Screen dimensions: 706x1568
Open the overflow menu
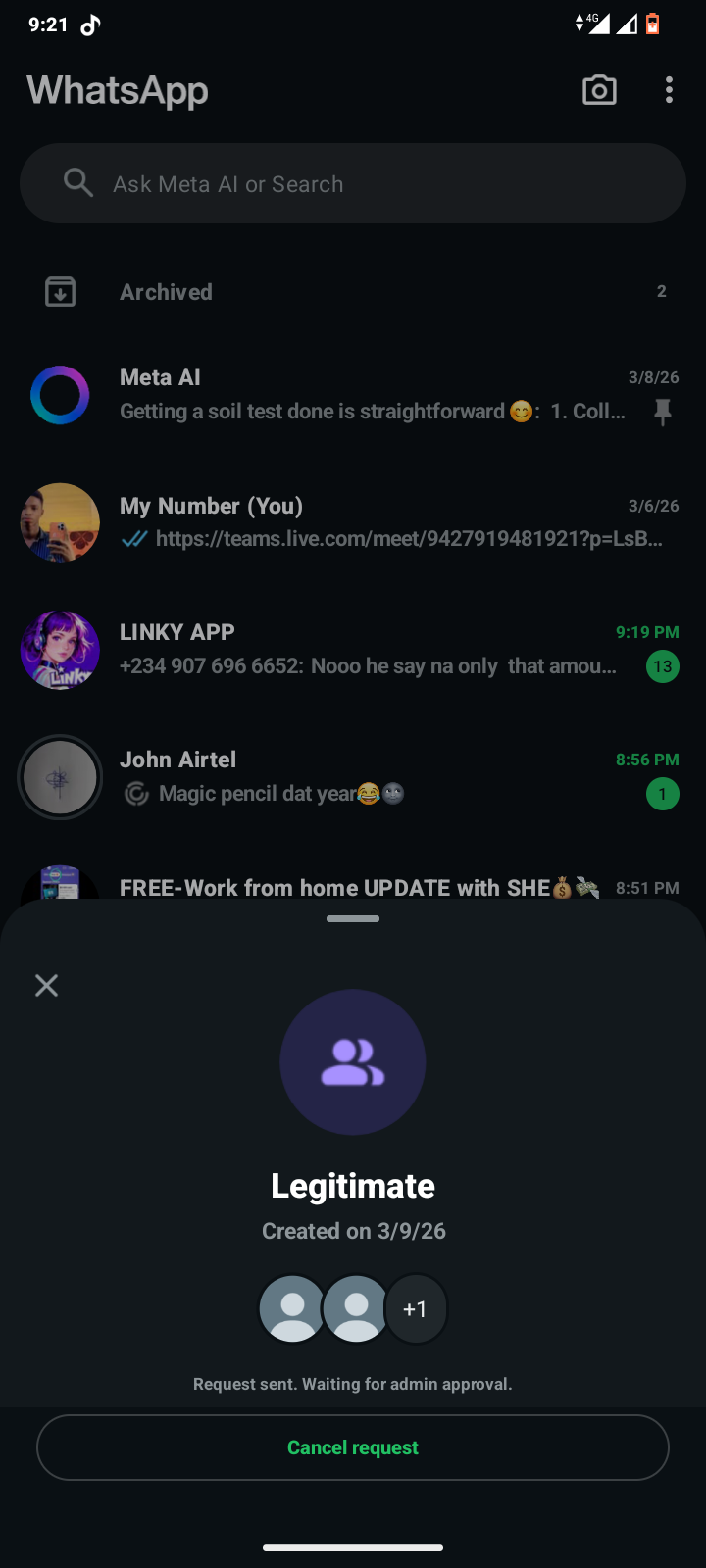(x=669, y=90)
